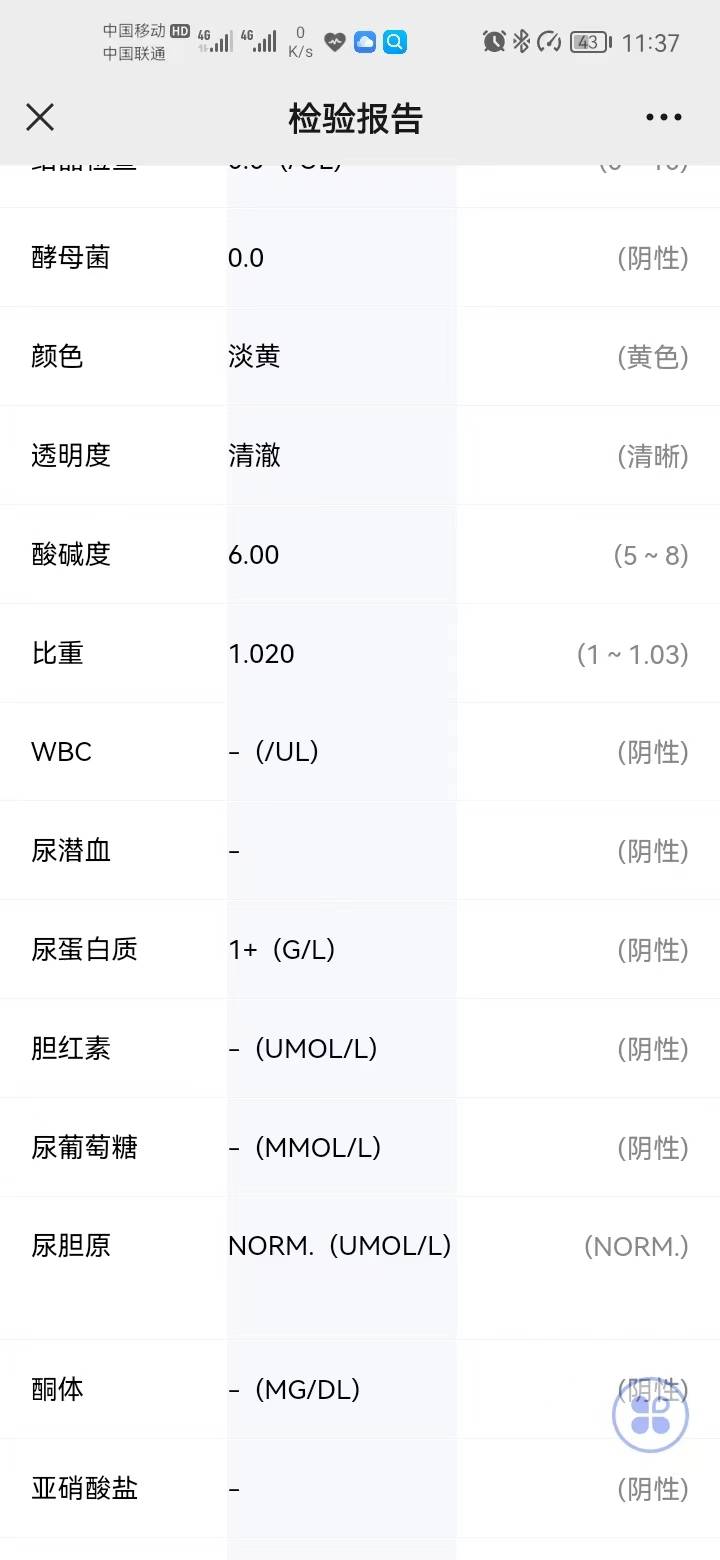Screen dimensions: 720x1560
Task: Tap the battery indicator showing 43
Action: (x=590, y=42)
